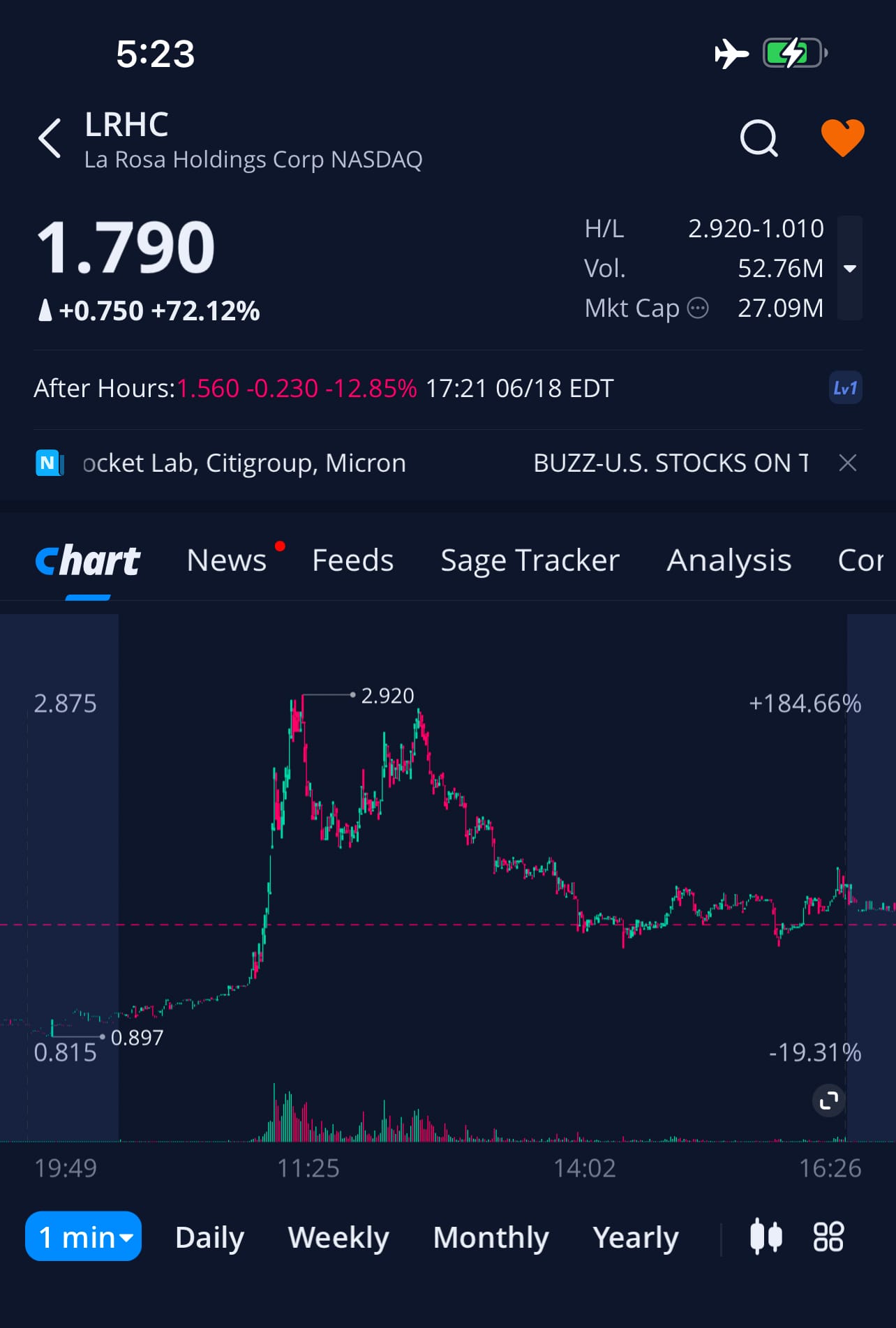Image resolution: width=896 pixels, height=1328 pixels.
Task: View the Analysis tab
Action: [729, 560]
